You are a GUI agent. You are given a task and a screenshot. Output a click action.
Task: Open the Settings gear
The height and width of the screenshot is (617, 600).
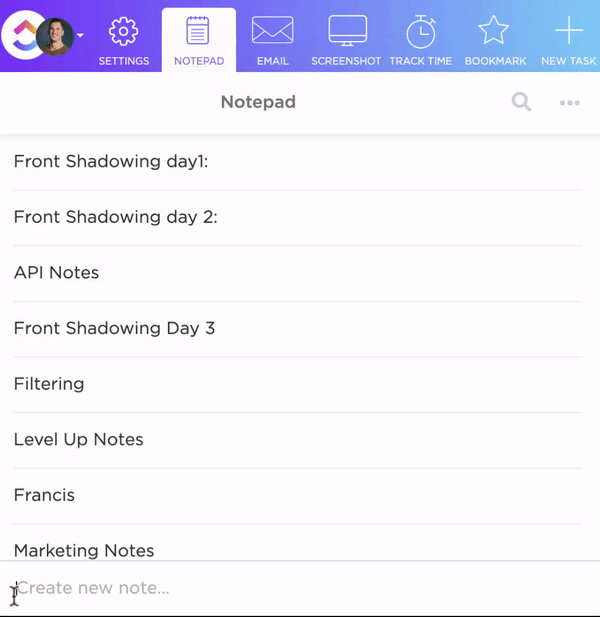123,40
